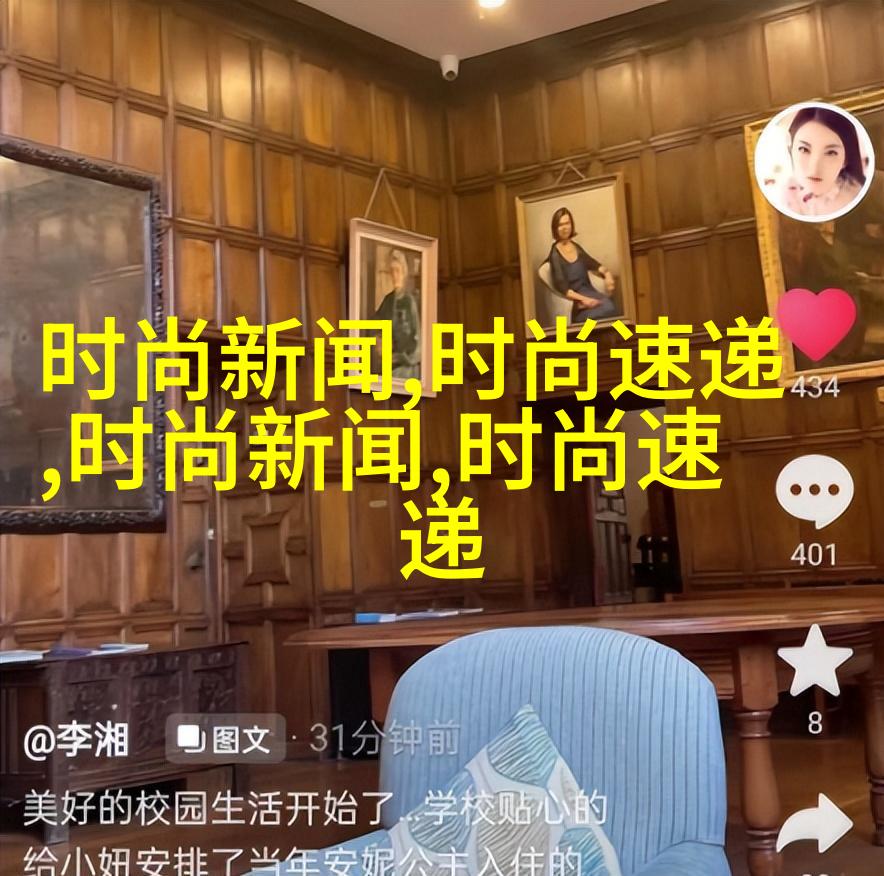Tap the 图文 tag
The width and height of the screenshot is (884, 876).
coord(224,740)
